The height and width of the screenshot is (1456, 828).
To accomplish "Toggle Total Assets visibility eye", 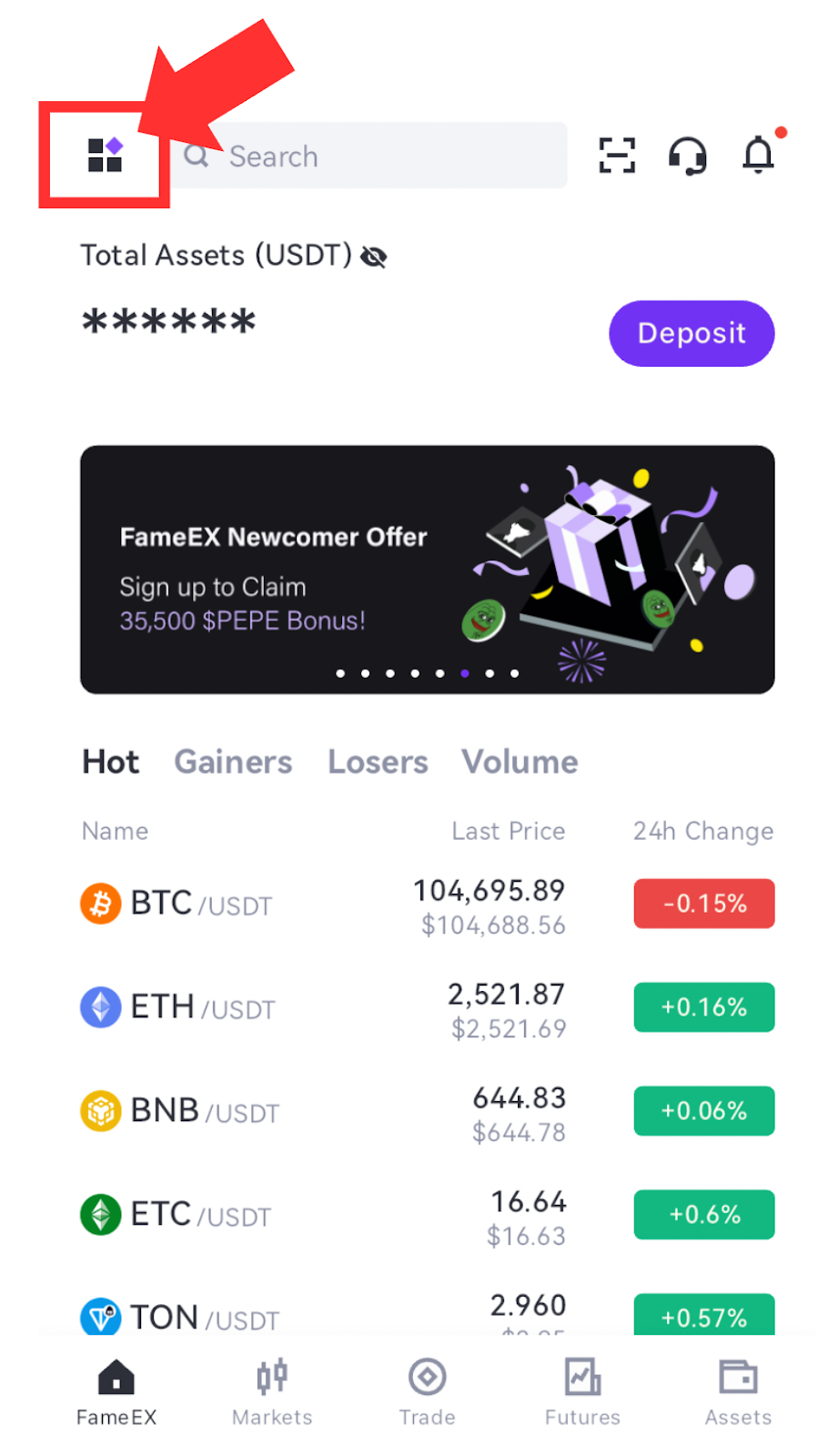I will pyautogui.click(x=374, y=258).
